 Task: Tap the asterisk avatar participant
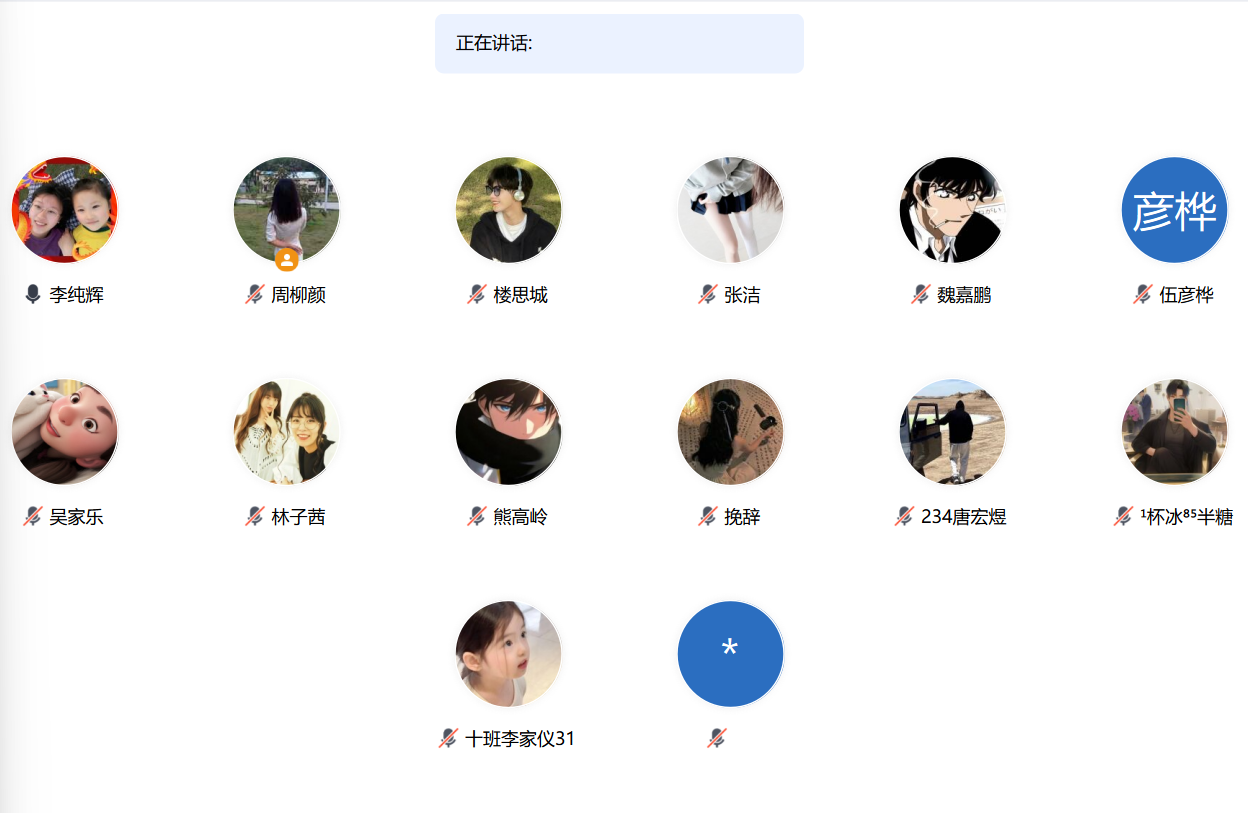point(730,654)
